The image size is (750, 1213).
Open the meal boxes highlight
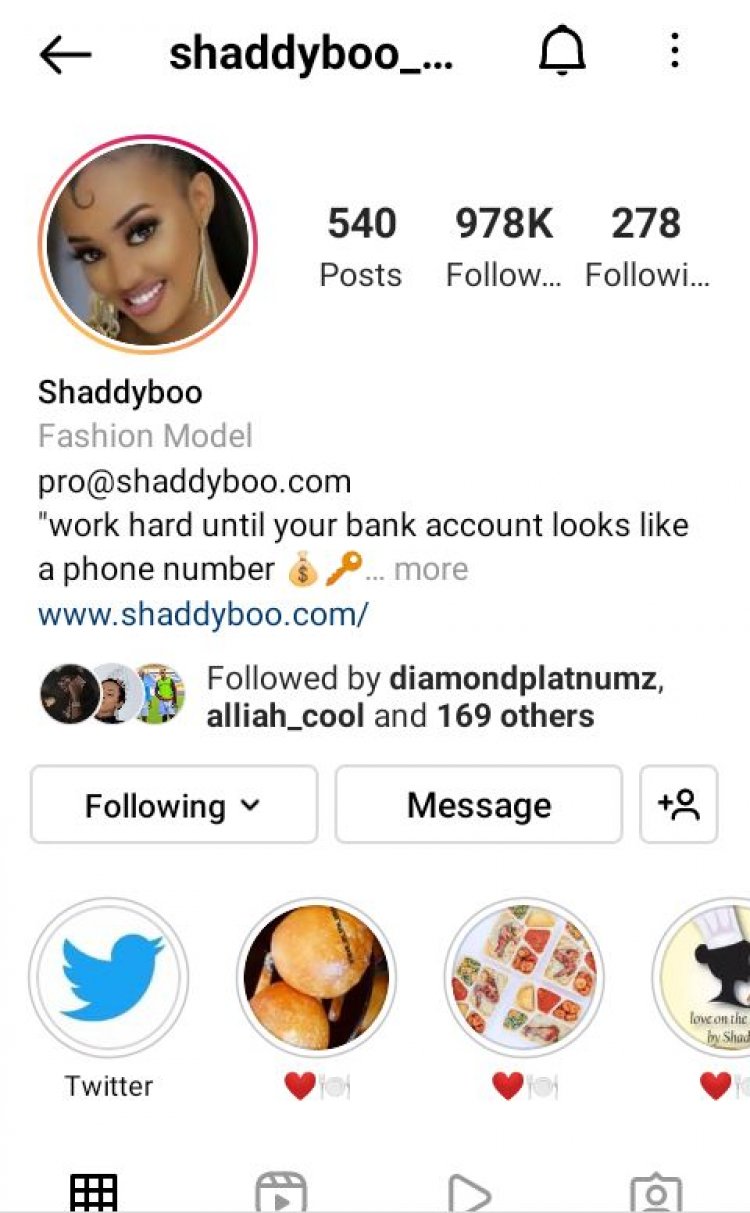pos(524,977)
